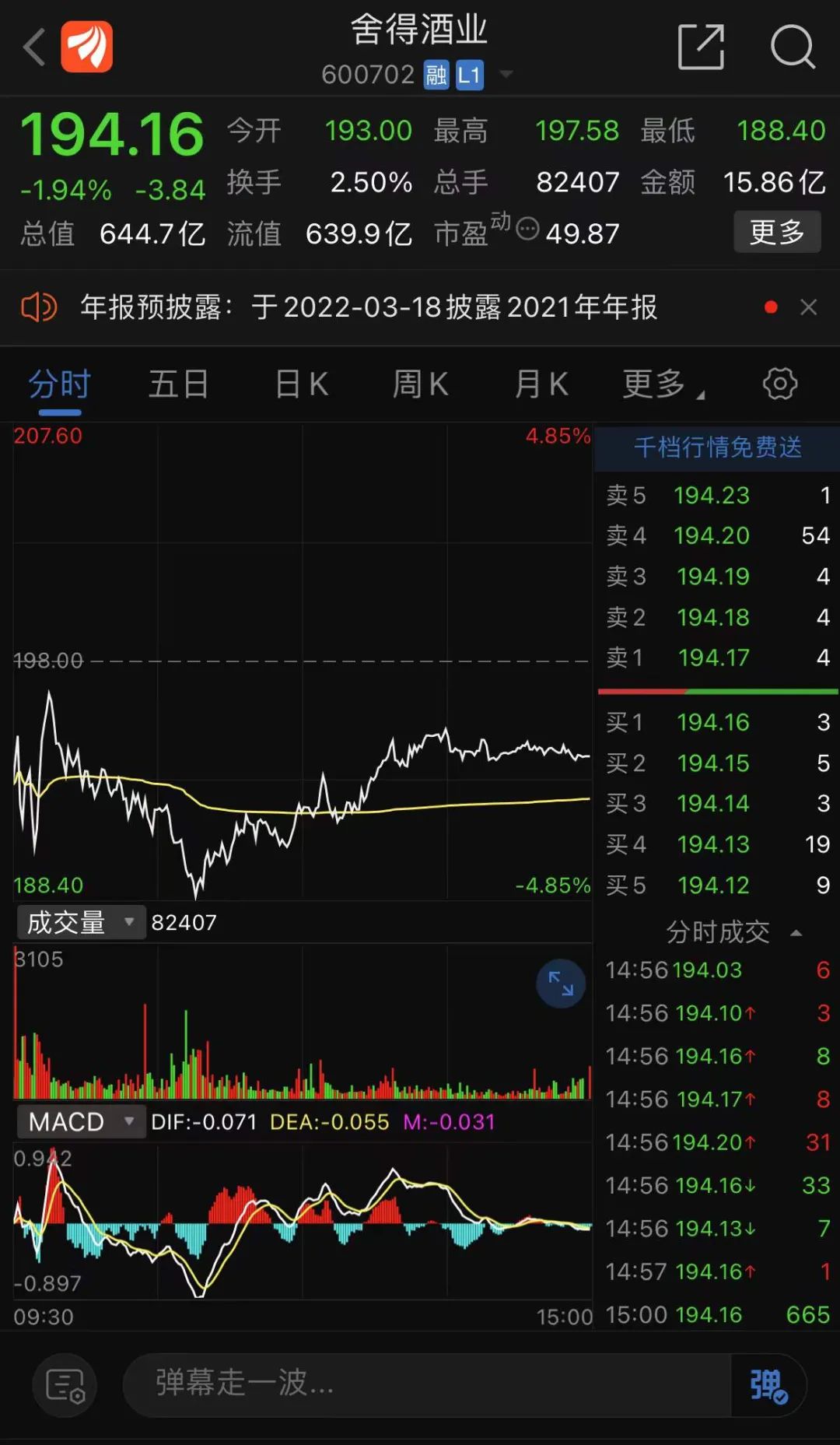Expand chart with the fullscreen arrows icon
The height and width of the screenshot is (1445, 840).
(560, 984)
